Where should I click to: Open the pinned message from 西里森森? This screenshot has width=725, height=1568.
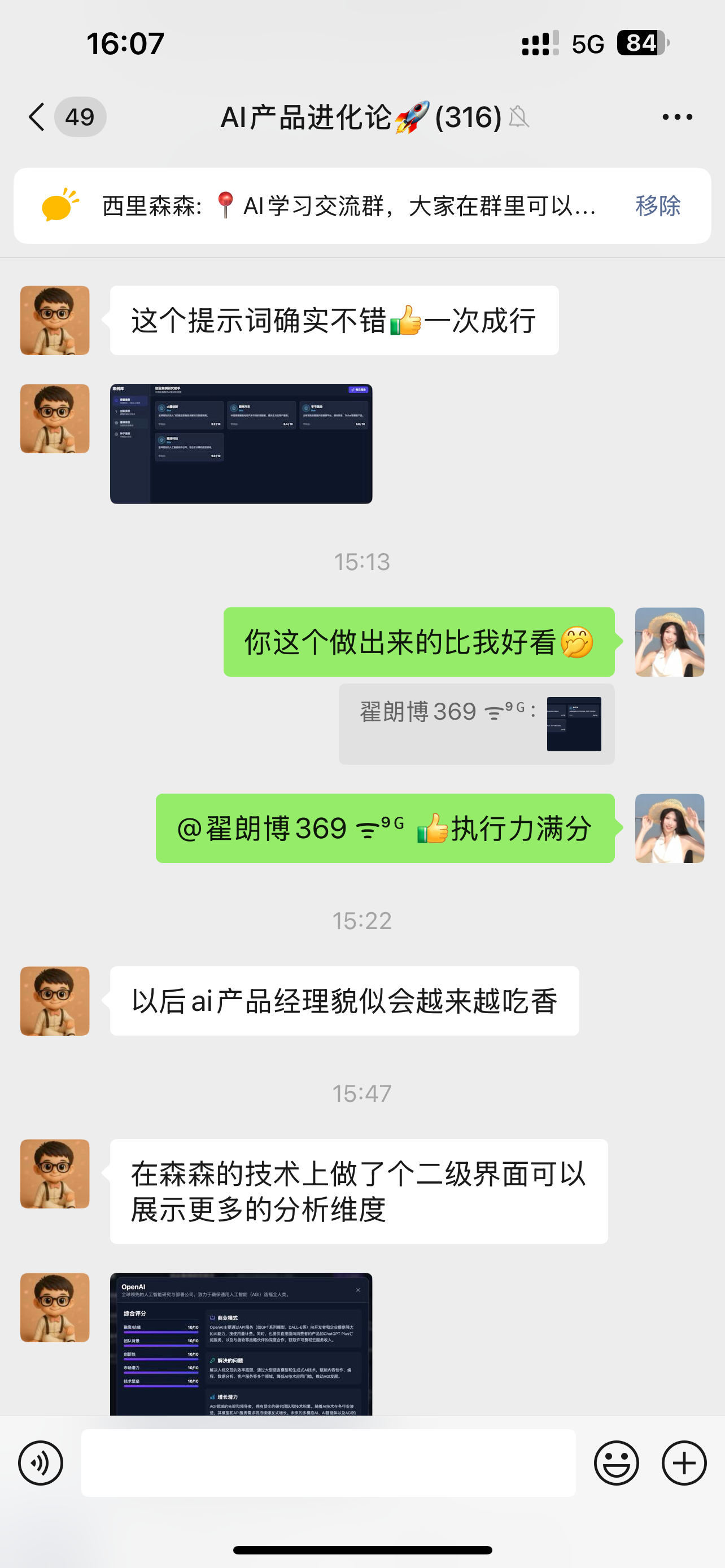pyautogui.click(x=349, y=206)
